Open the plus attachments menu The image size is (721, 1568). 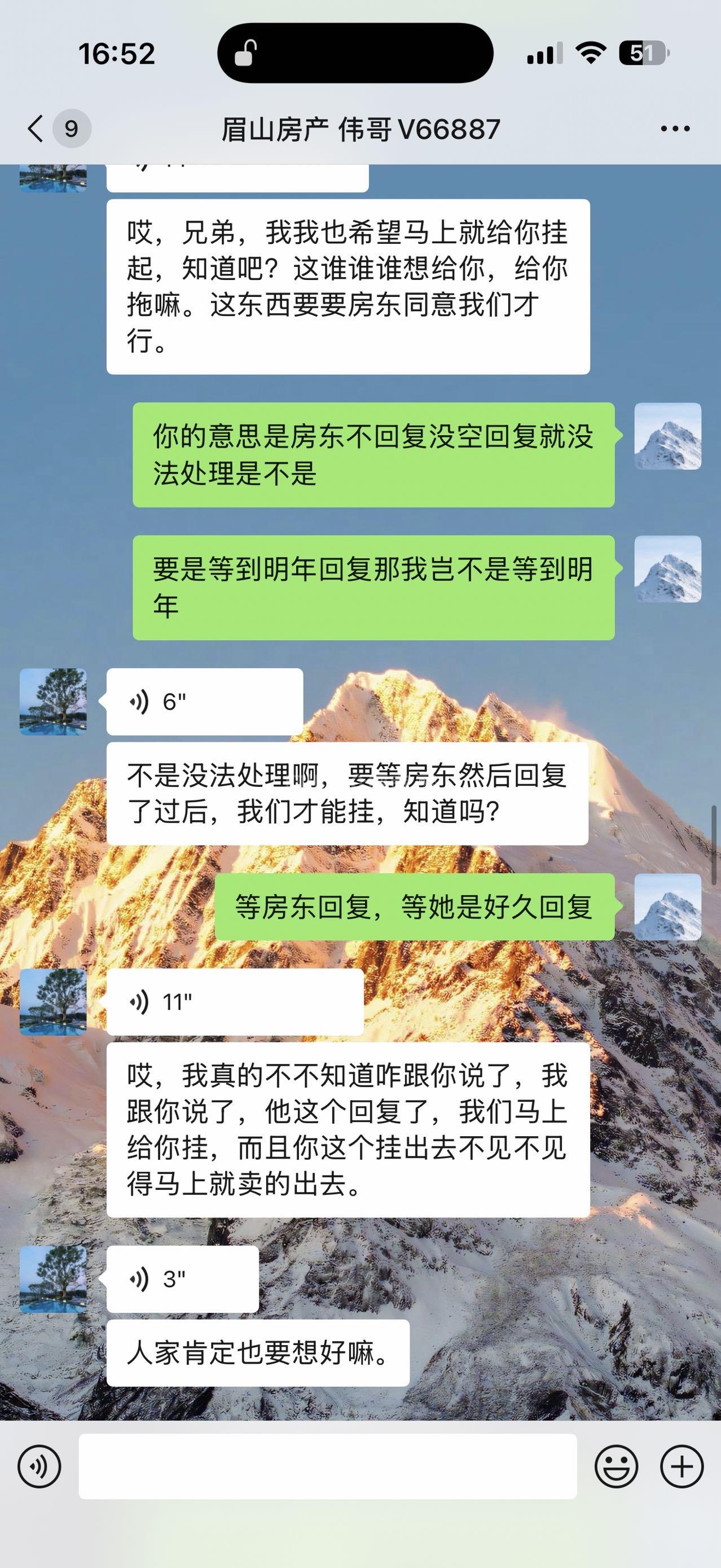pyautogui.click(x=682, y=1467)
